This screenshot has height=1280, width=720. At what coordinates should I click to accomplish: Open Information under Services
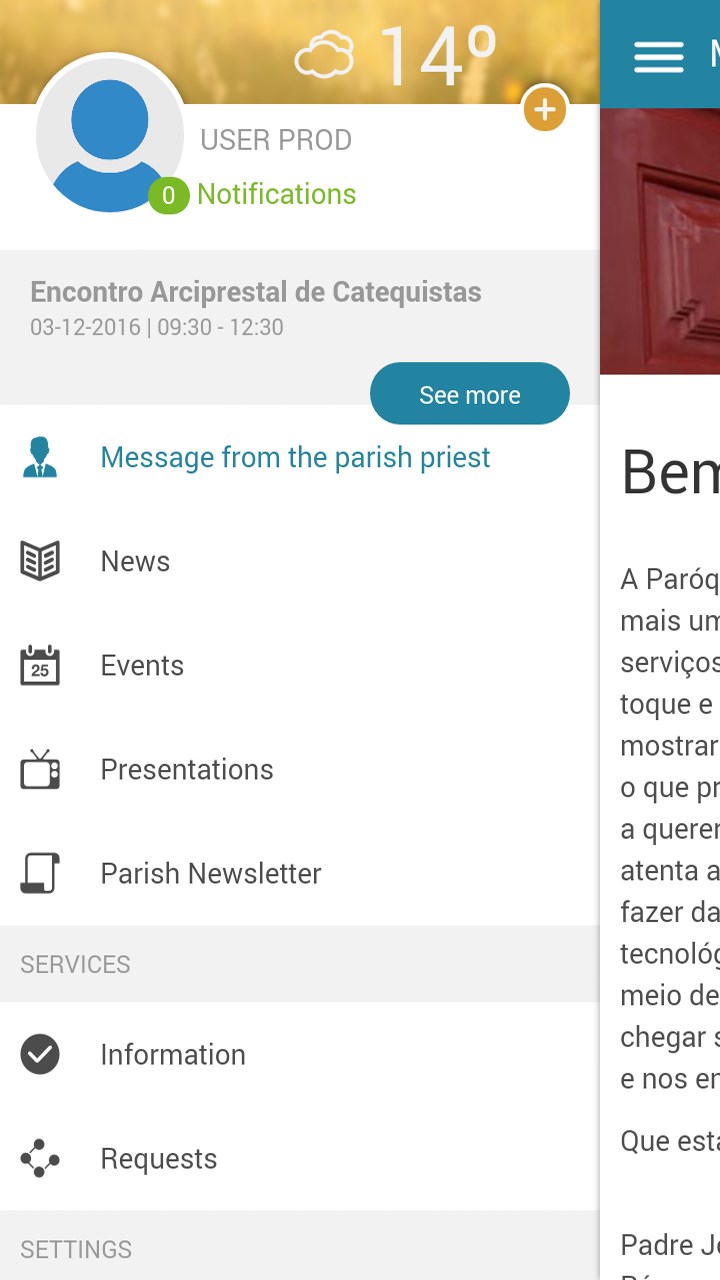tap(173, 1055)
